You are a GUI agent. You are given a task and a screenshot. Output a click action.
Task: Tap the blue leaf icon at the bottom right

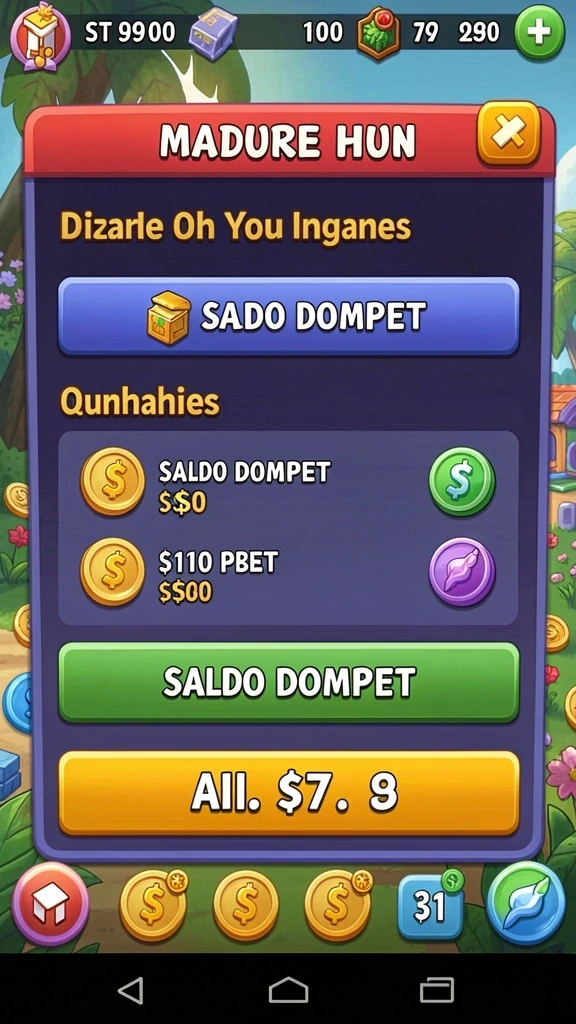(x=526, y=903)
